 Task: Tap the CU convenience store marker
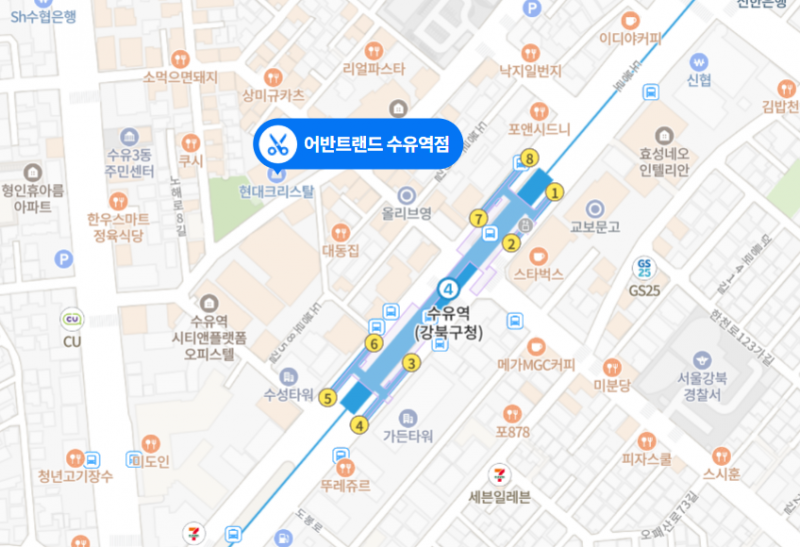tap(72, 320)
